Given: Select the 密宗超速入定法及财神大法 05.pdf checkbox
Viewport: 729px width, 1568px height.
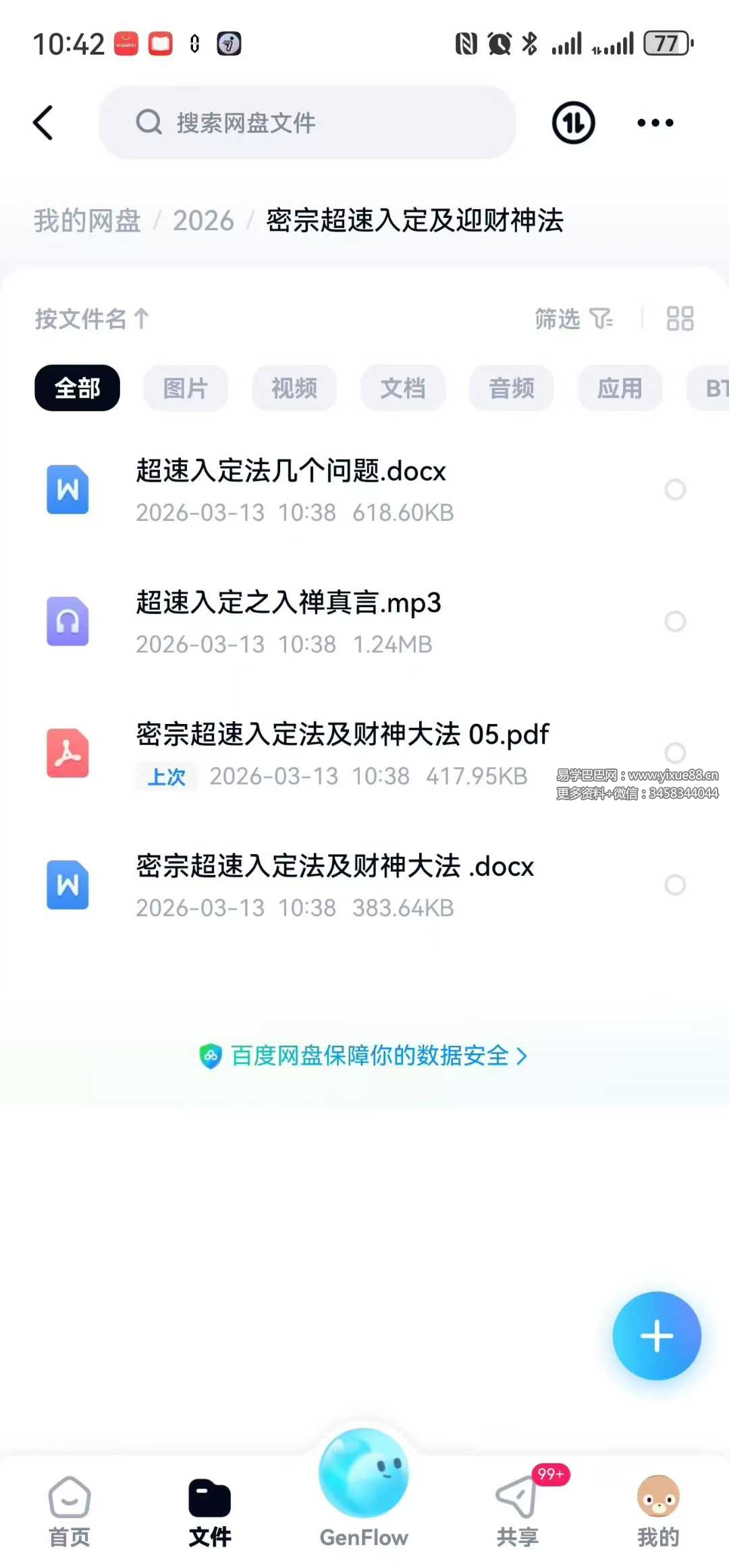Looking at the screenshot, I should click(x=675, y=753).
